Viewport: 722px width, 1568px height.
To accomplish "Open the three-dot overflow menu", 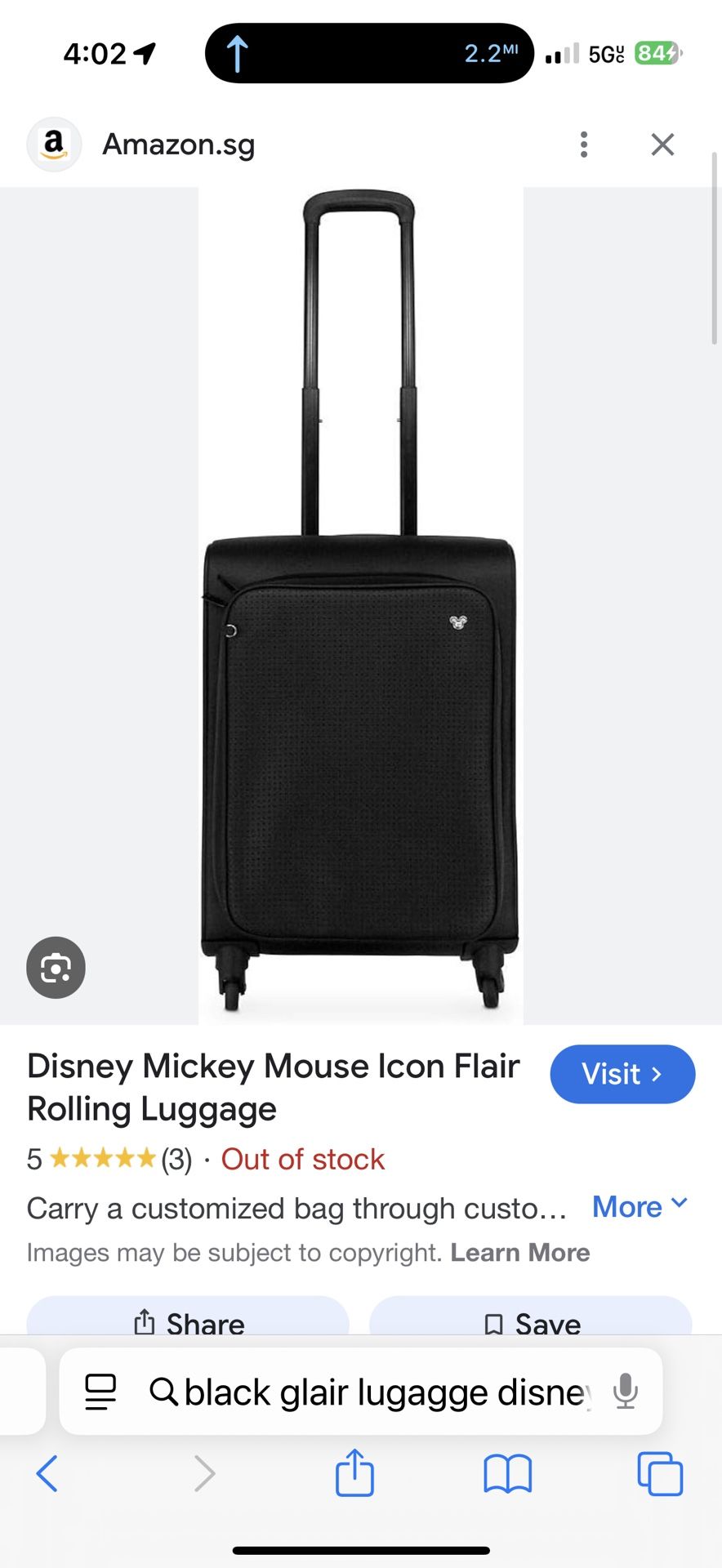I will click(583, 144).
